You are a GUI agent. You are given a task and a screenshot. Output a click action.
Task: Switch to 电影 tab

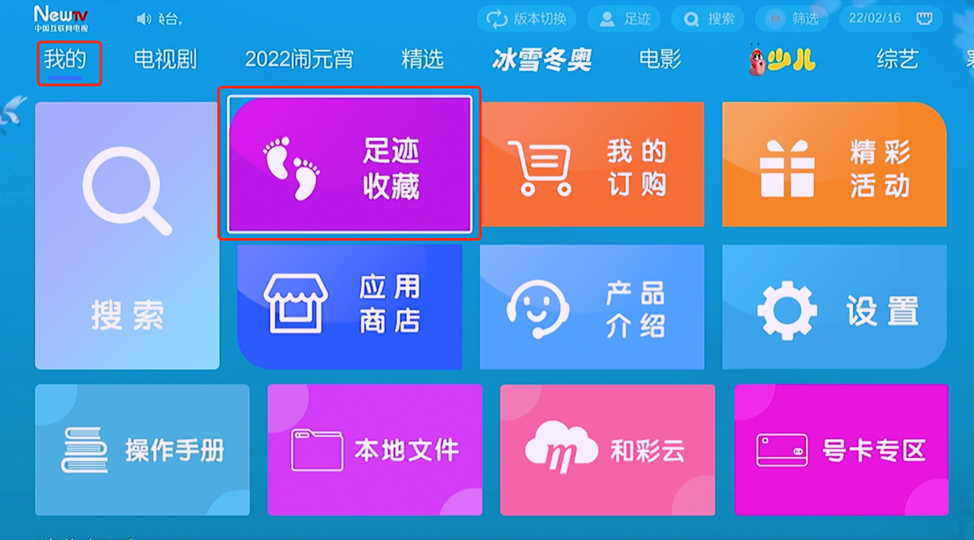pos(660,60)
